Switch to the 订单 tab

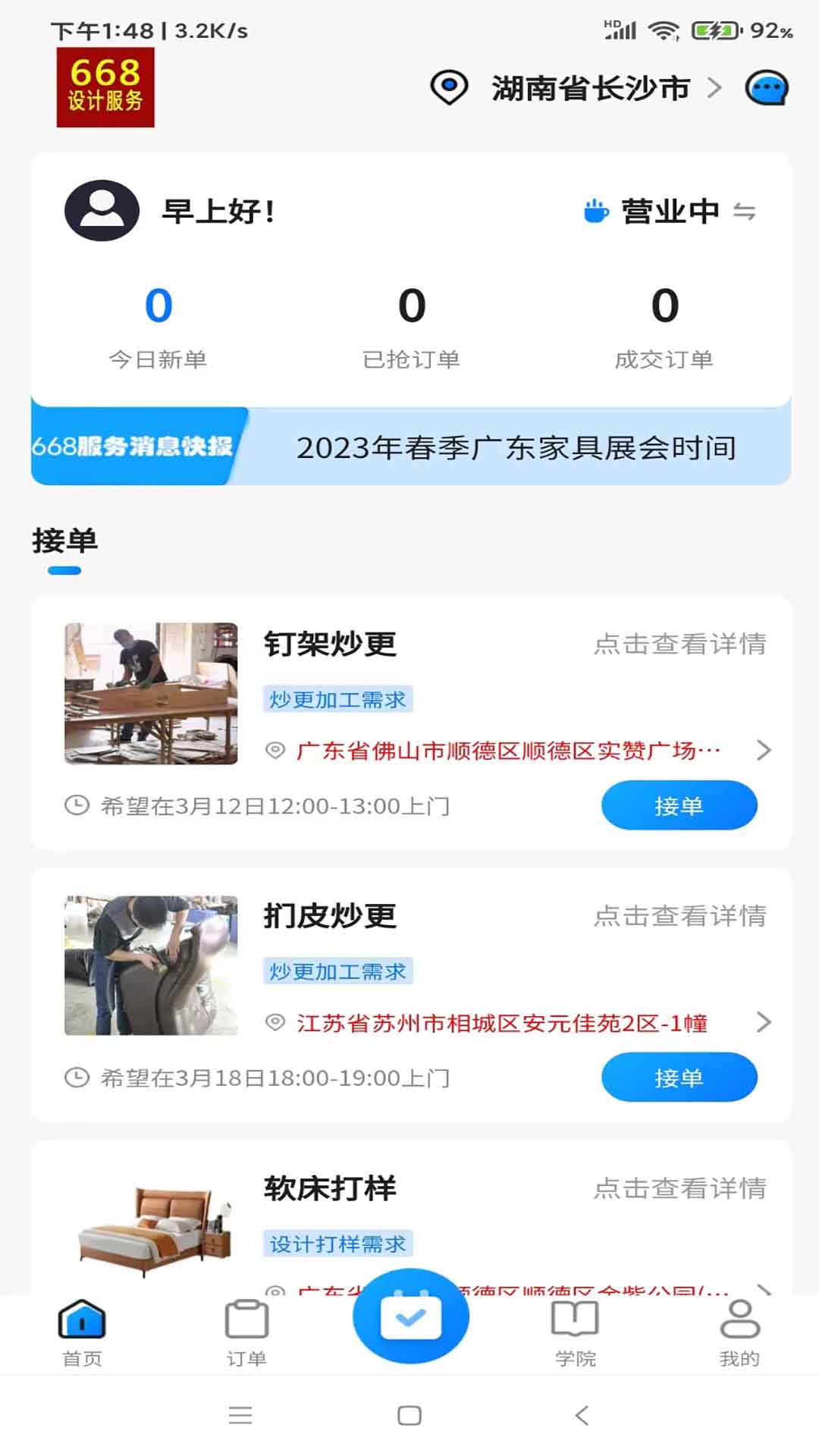tap(246, 1335)
